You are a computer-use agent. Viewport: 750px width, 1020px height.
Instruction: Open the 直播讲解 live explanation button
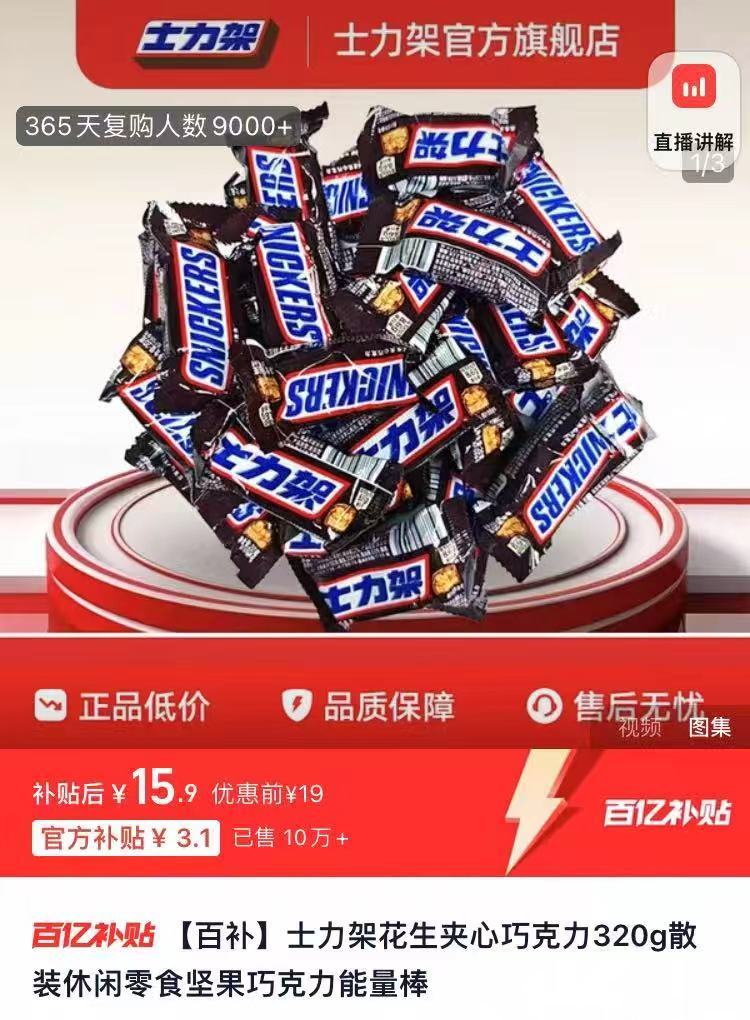694,108
